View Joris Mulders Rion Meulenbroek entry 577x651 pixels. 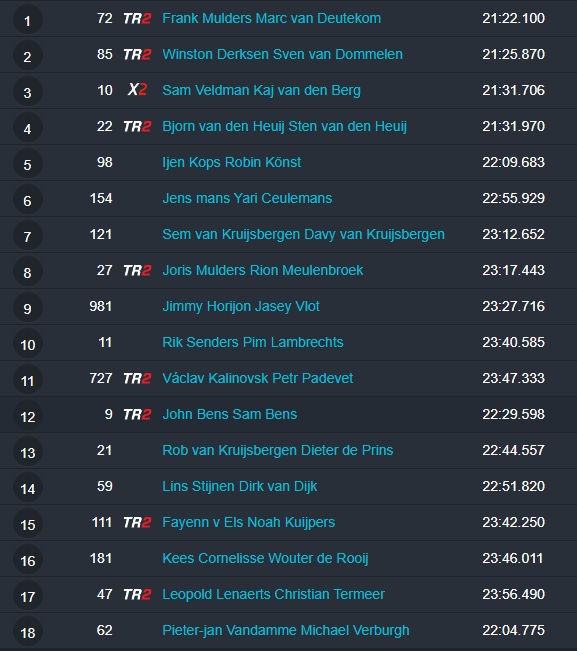(263, 270)
